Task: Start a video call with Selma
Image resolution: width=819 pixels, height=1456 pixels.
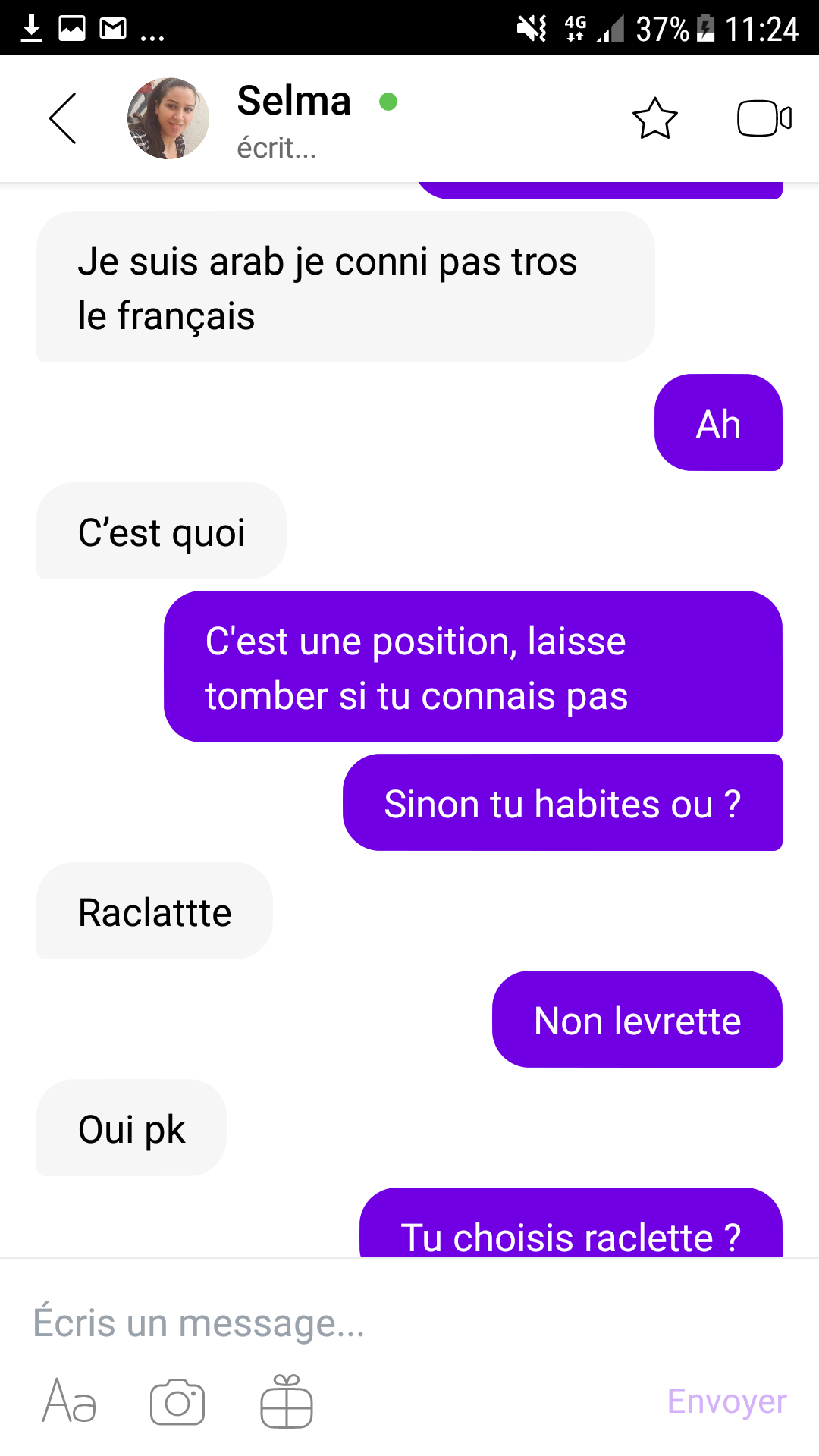Action: click(764, 118)
